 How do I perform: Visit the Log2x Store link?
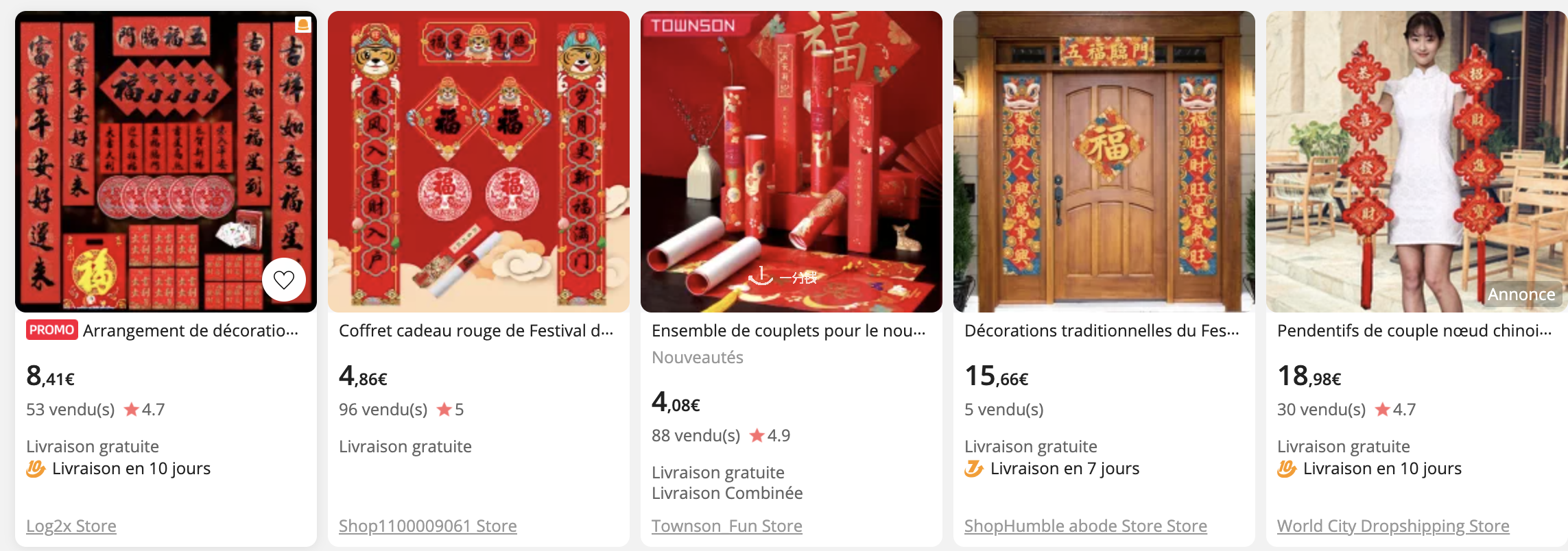point(71,526)
